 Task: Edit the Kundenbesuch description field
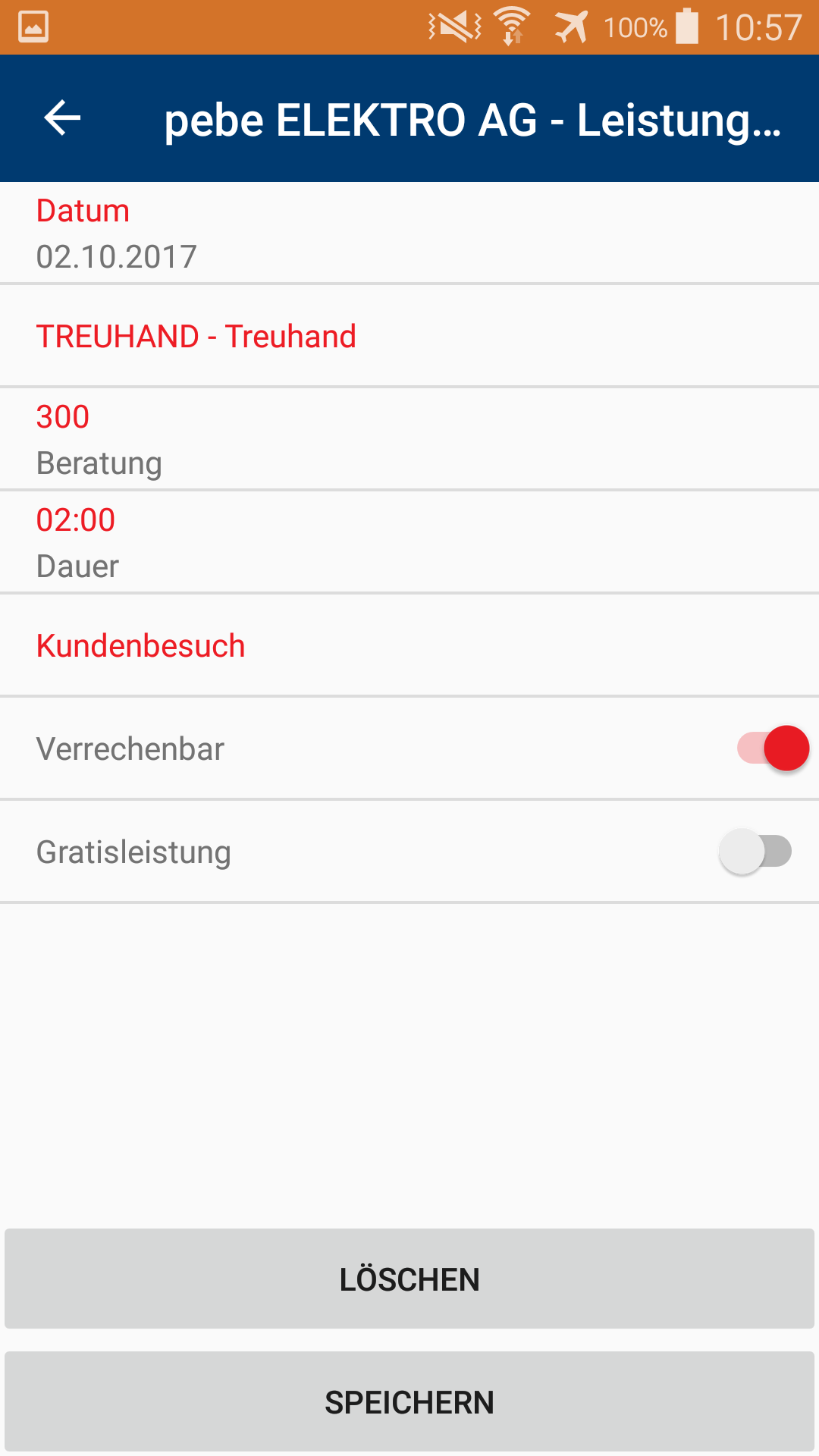click(x=409, y=646)
